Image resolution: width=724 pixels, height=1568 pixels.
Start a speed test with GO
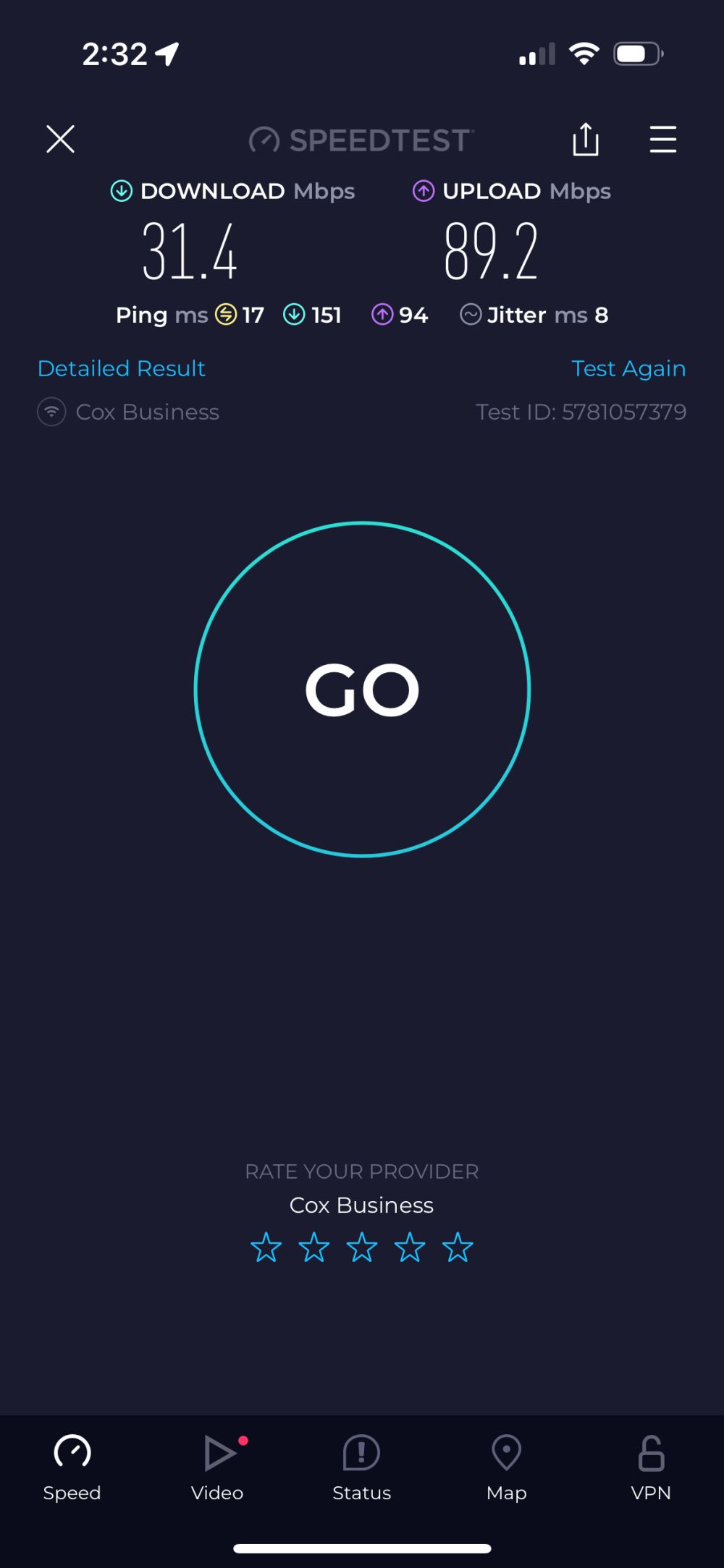click(362, 689)
